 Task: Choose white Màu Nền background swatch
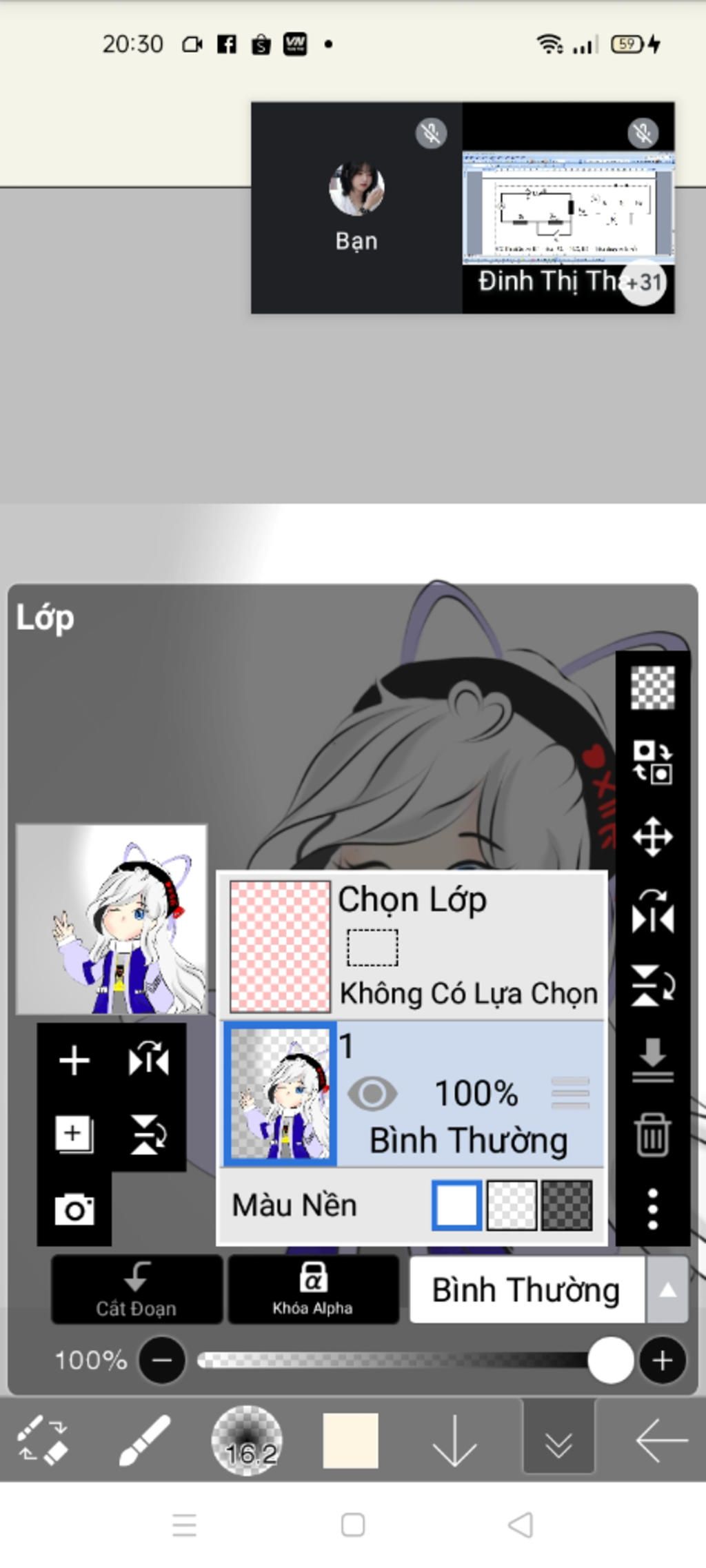[x=456, y=1205]
